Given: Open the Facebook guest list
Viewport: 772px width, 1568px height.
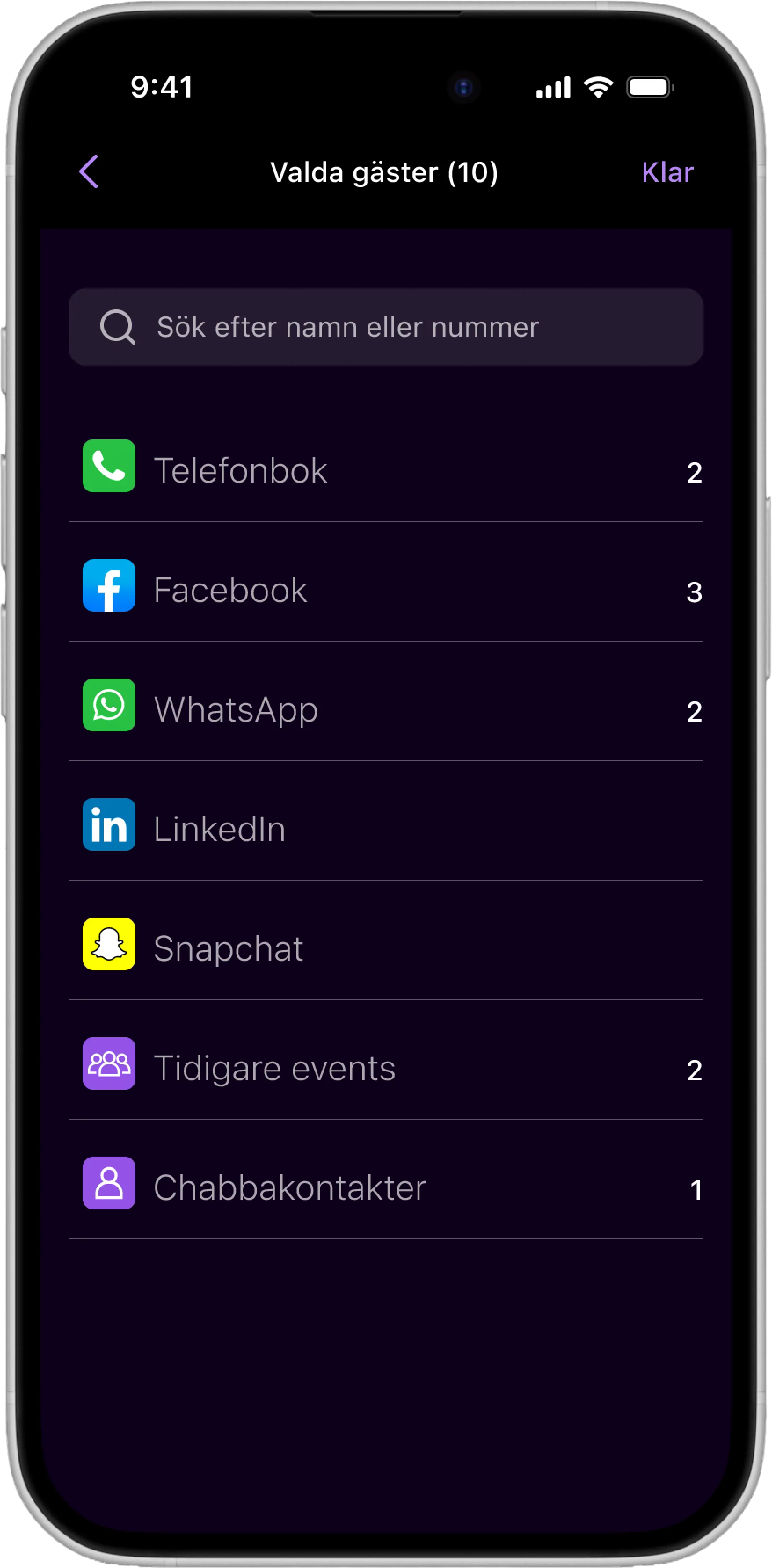Looking at the screenshot, I should [x=386, y=590].
